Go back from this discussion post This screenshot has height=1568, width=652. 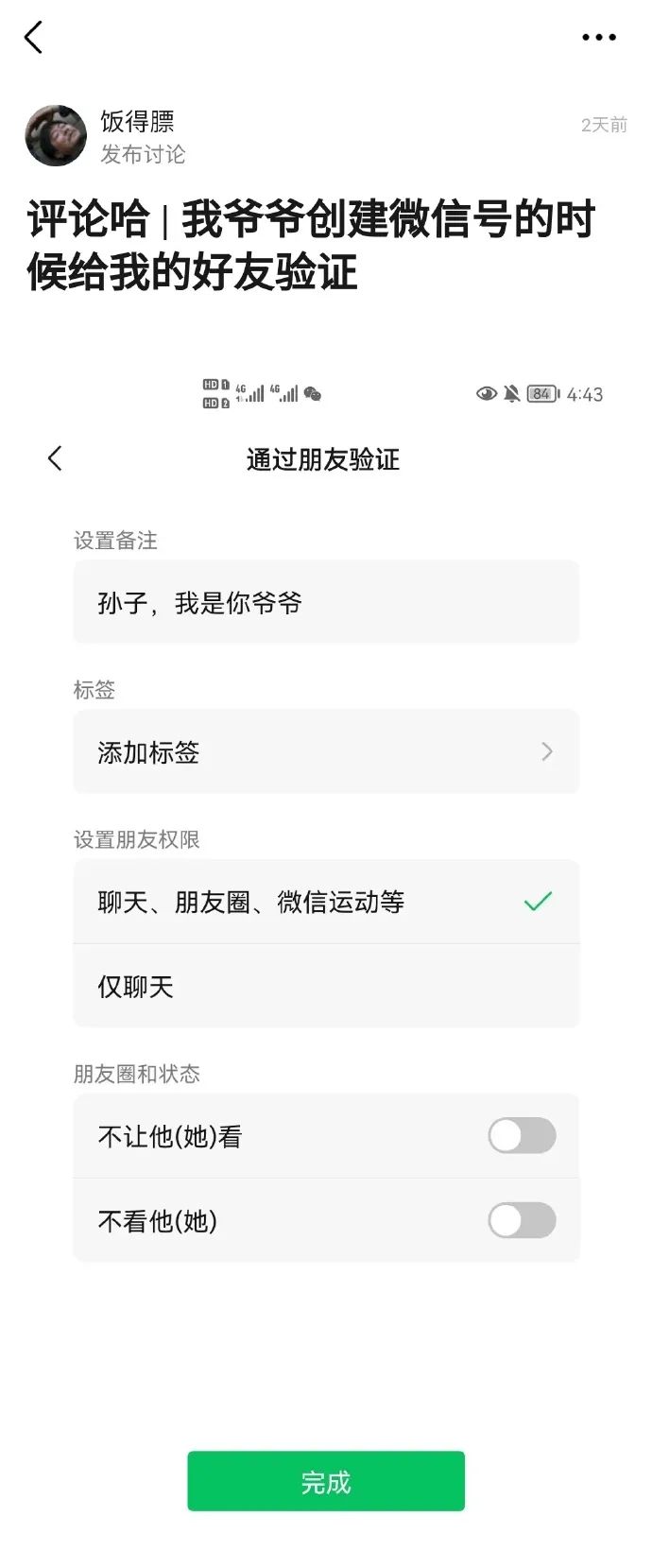point(34,38)
